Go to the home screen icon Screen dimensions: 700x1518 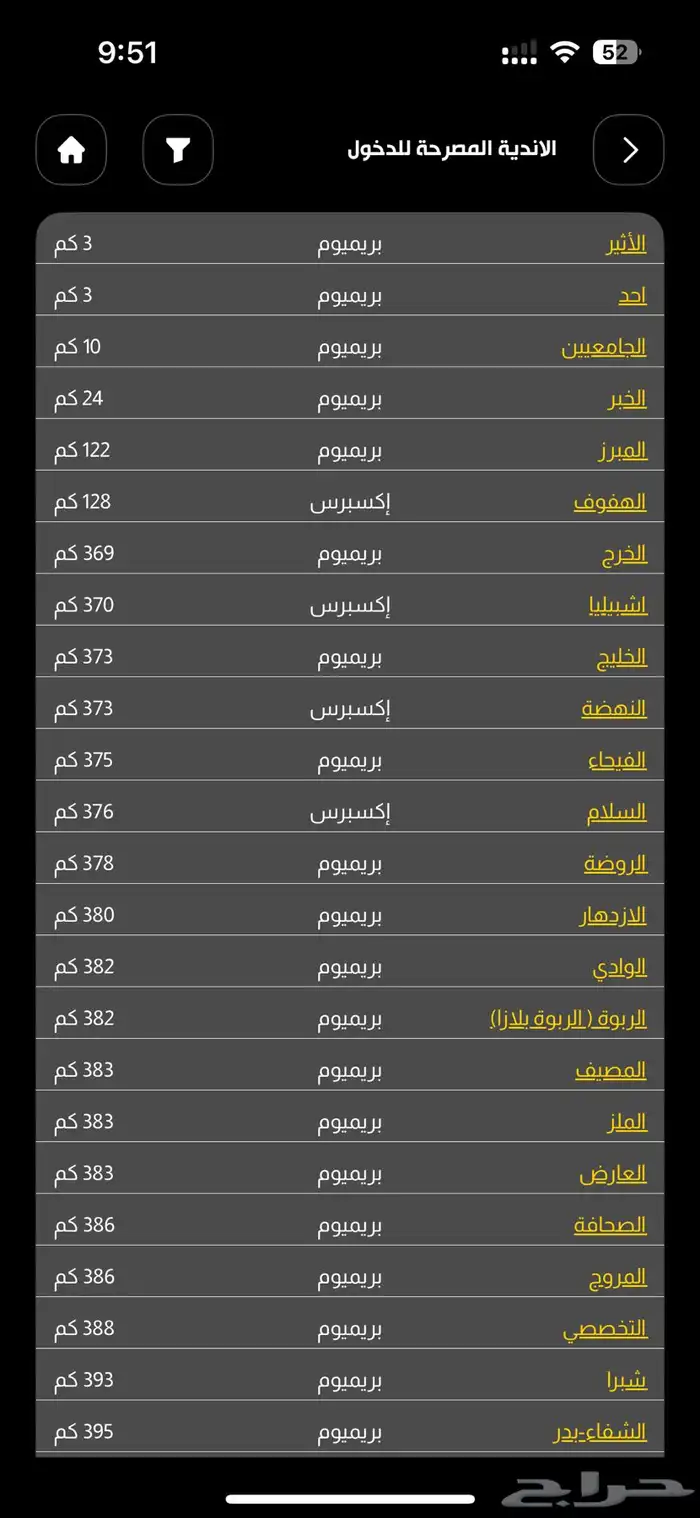click(71, 150)
